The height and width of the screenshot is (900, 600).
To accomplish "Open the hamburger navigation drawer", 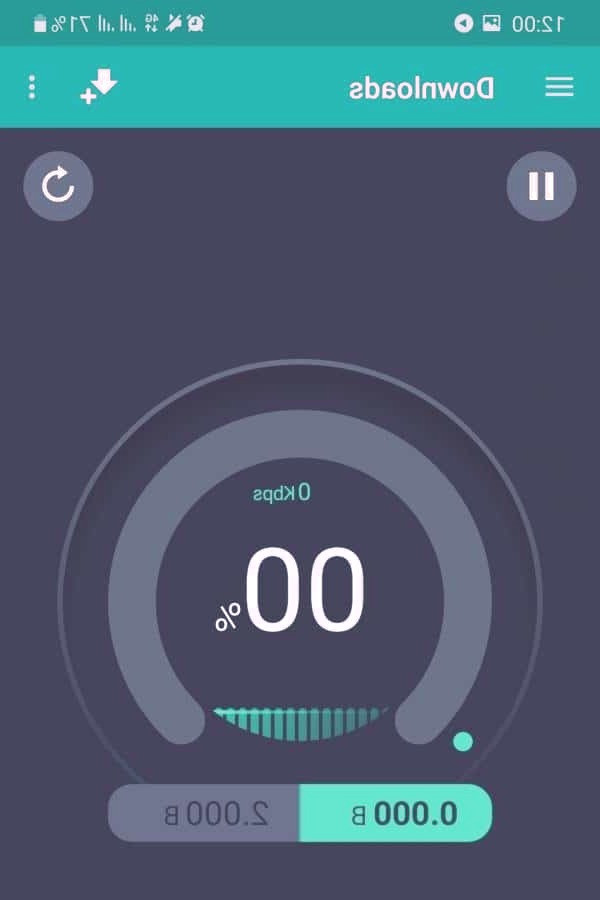I will [559, 87].
